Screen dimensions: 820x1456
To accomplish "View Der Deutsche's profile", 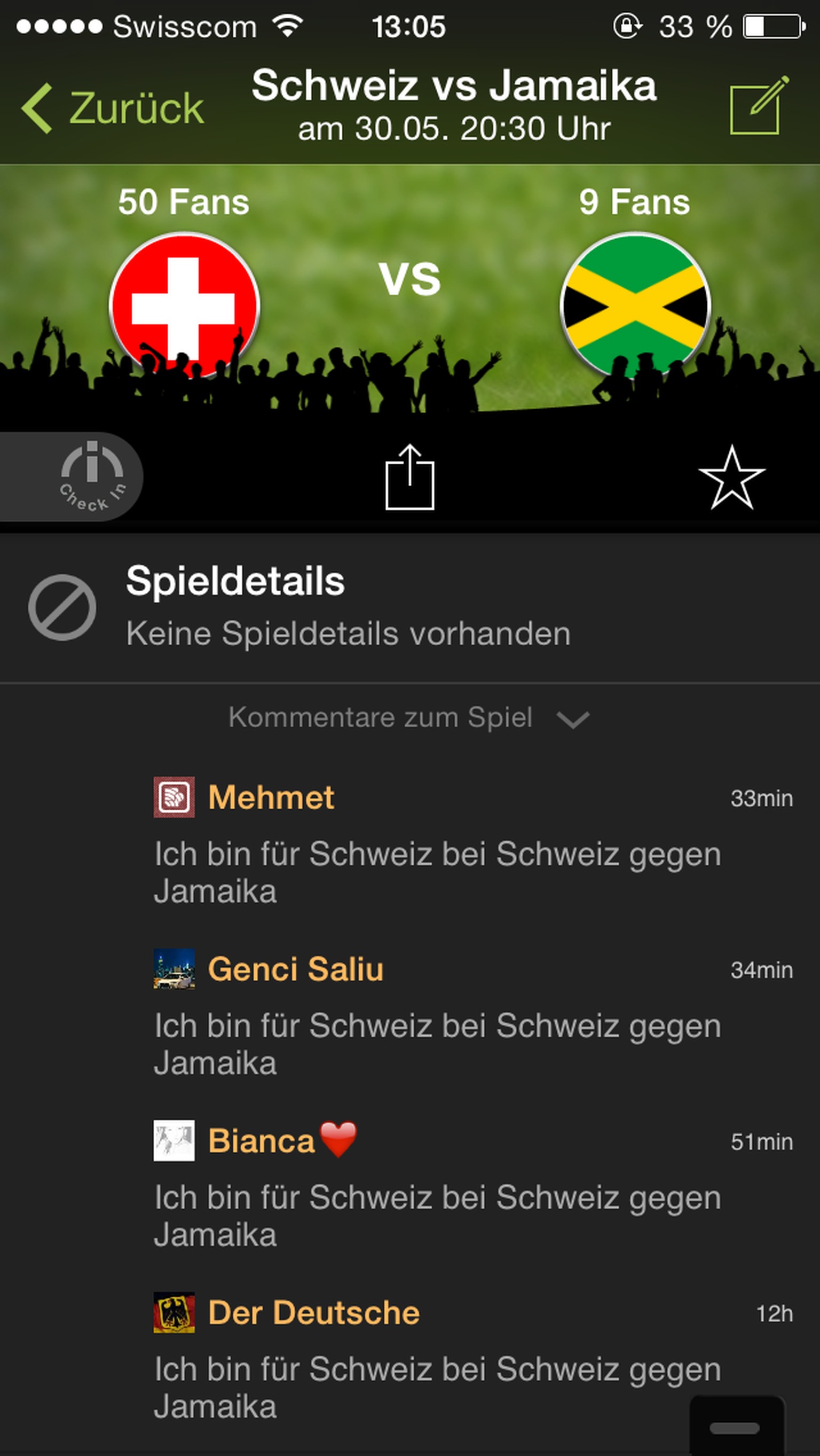I will click(x=314, y=1313).
